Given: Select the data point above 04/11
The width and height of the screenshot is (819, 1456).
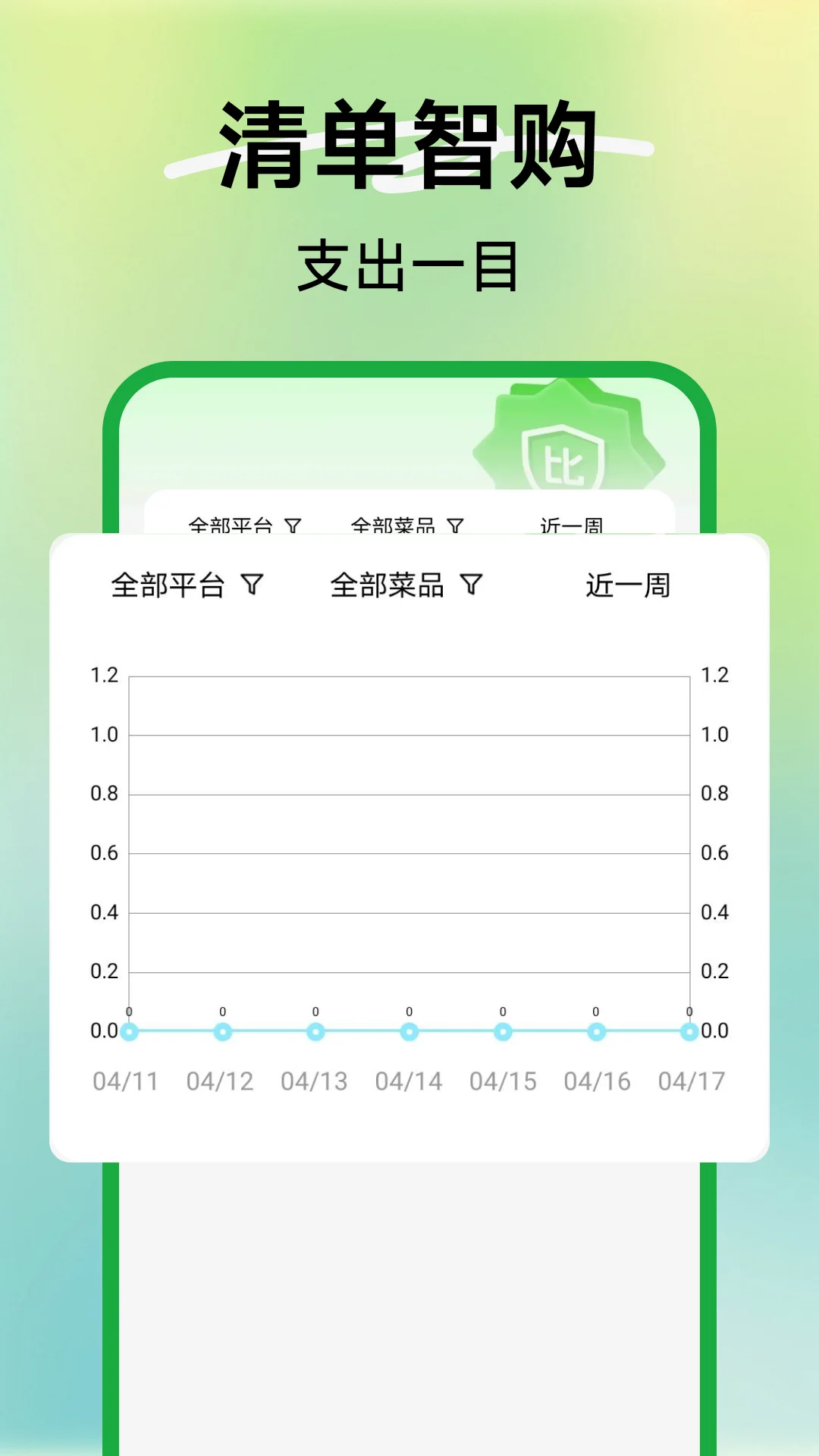Looking at the screenshot, I should click(x=130, y=1031).
